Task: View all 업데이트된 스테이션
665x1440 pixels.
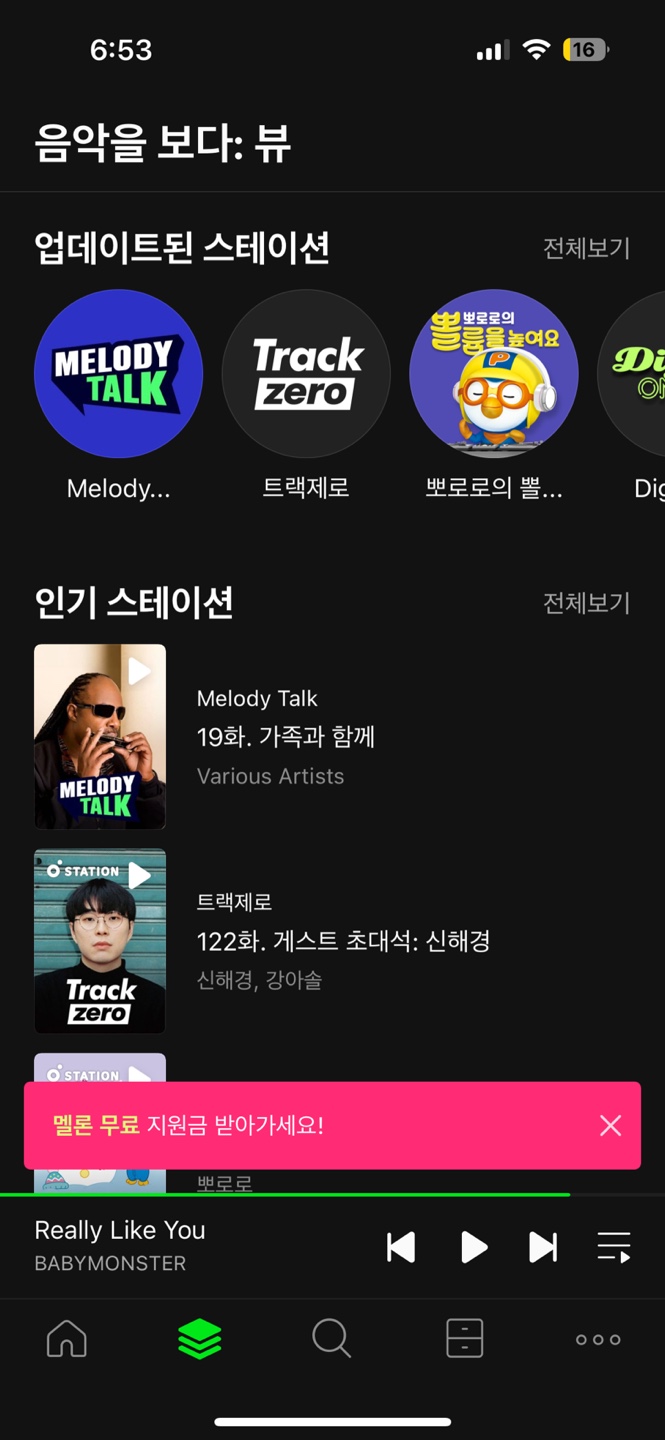Action: click(586, 248)
